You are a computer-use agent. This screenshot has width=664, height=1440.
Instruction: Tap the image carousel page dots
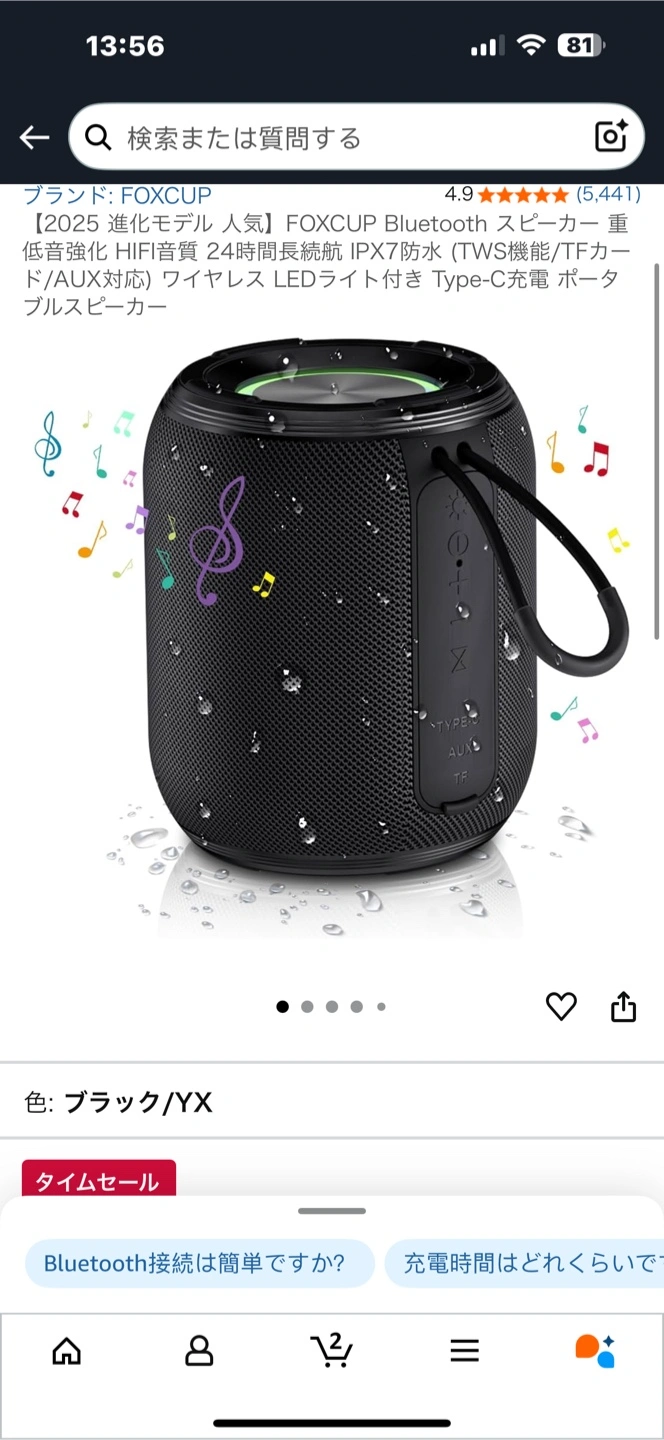click(331, 1007)
